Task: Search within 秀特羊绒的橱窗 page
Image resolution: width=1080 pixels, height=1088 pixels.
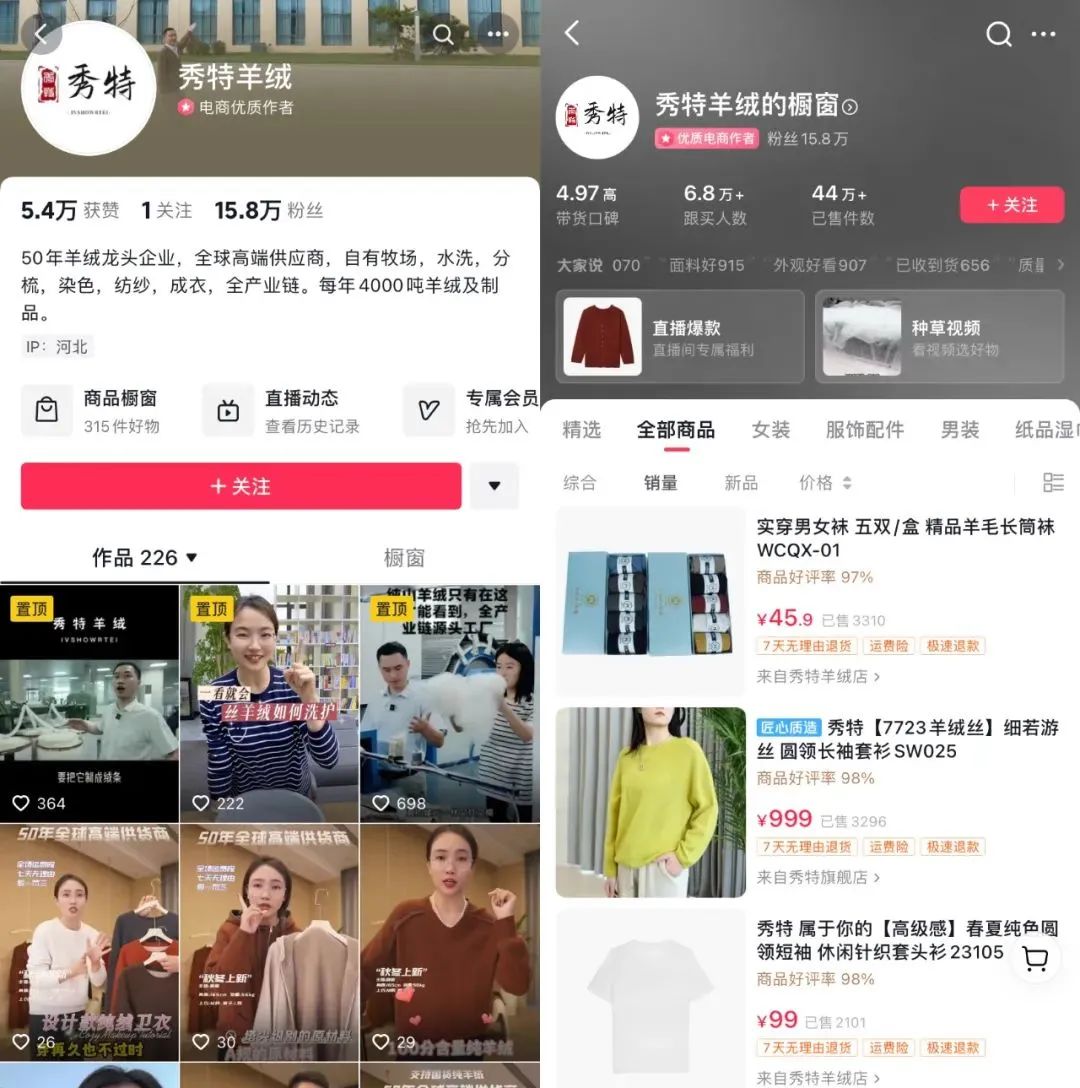Action: (x=998, y=35)
